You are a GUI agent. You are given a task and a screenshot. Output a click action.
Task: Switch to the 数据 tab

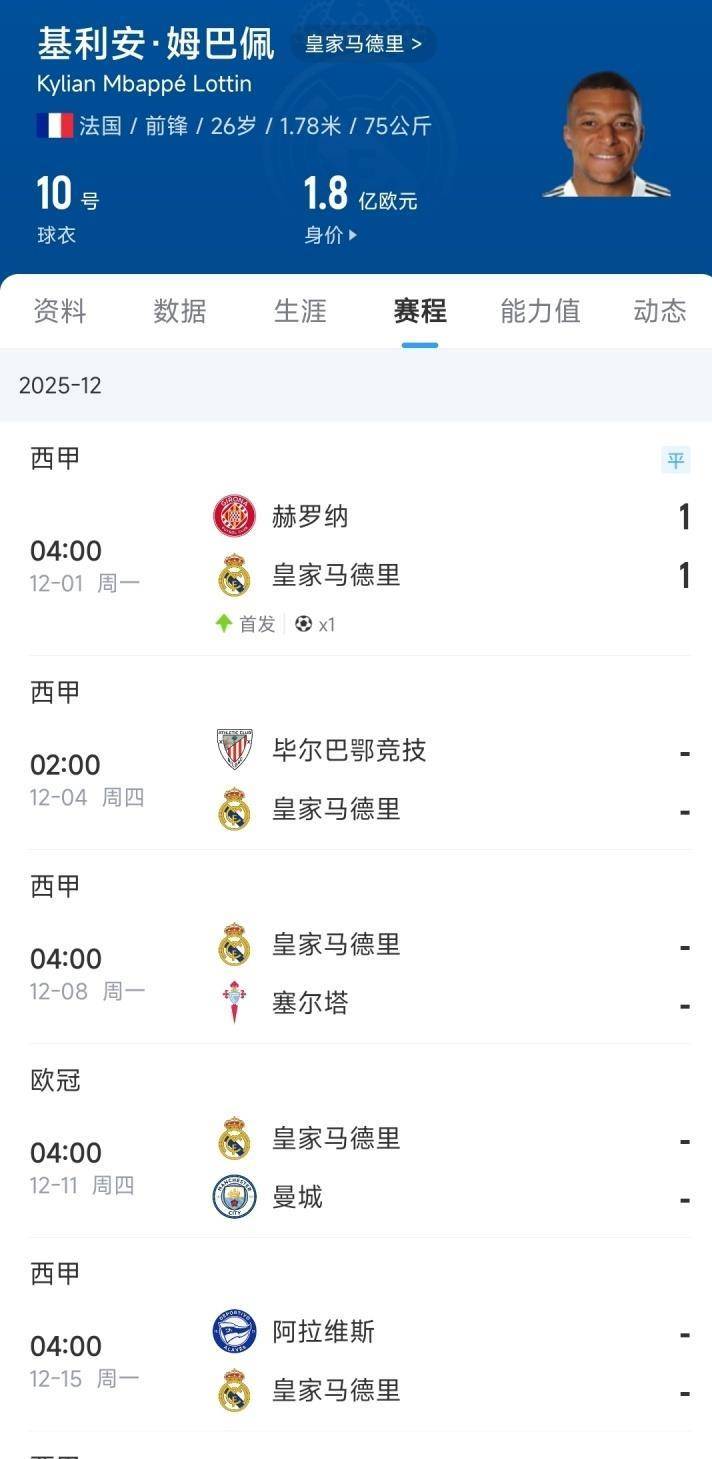tap(180, 311)
